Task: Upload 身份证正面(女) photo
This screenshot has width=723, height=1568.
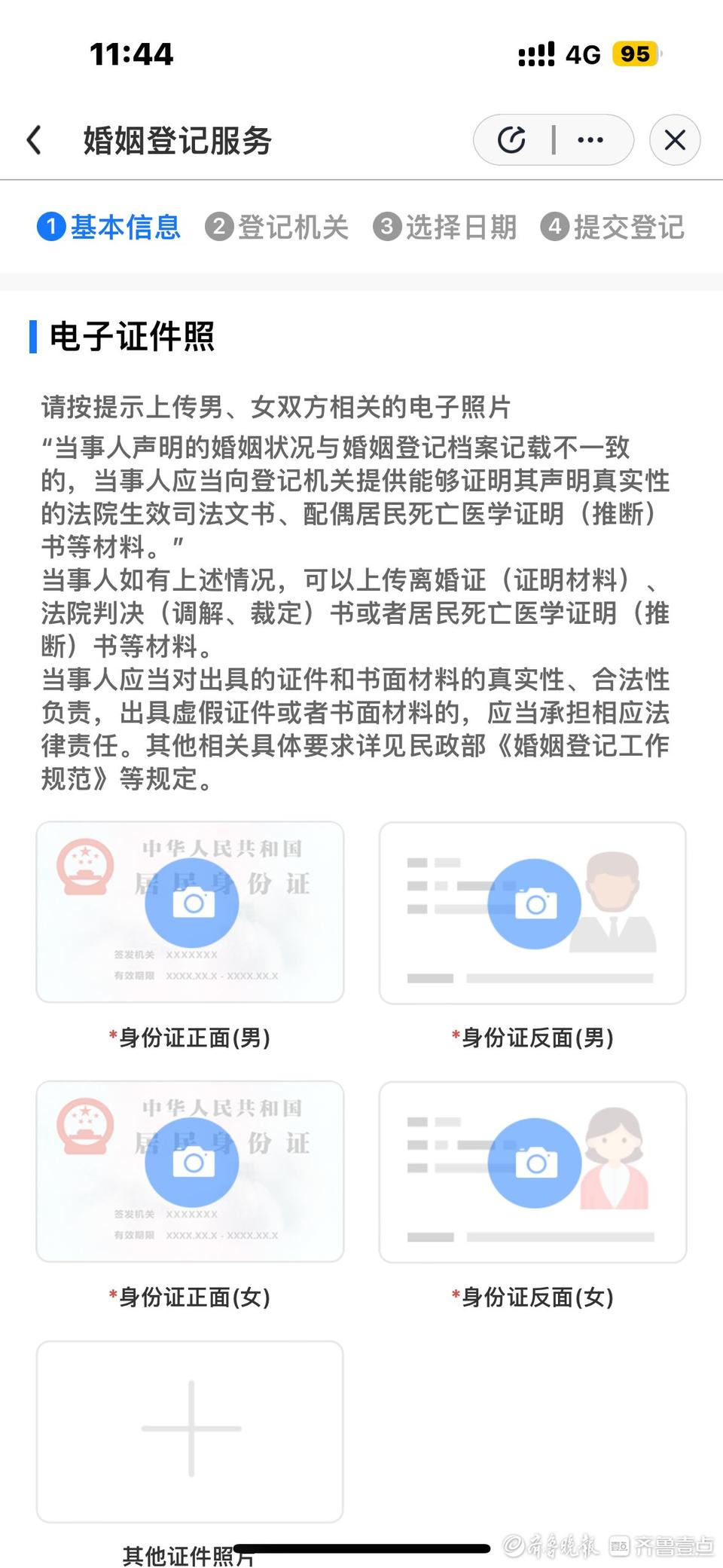Action: pos(191,1163)
